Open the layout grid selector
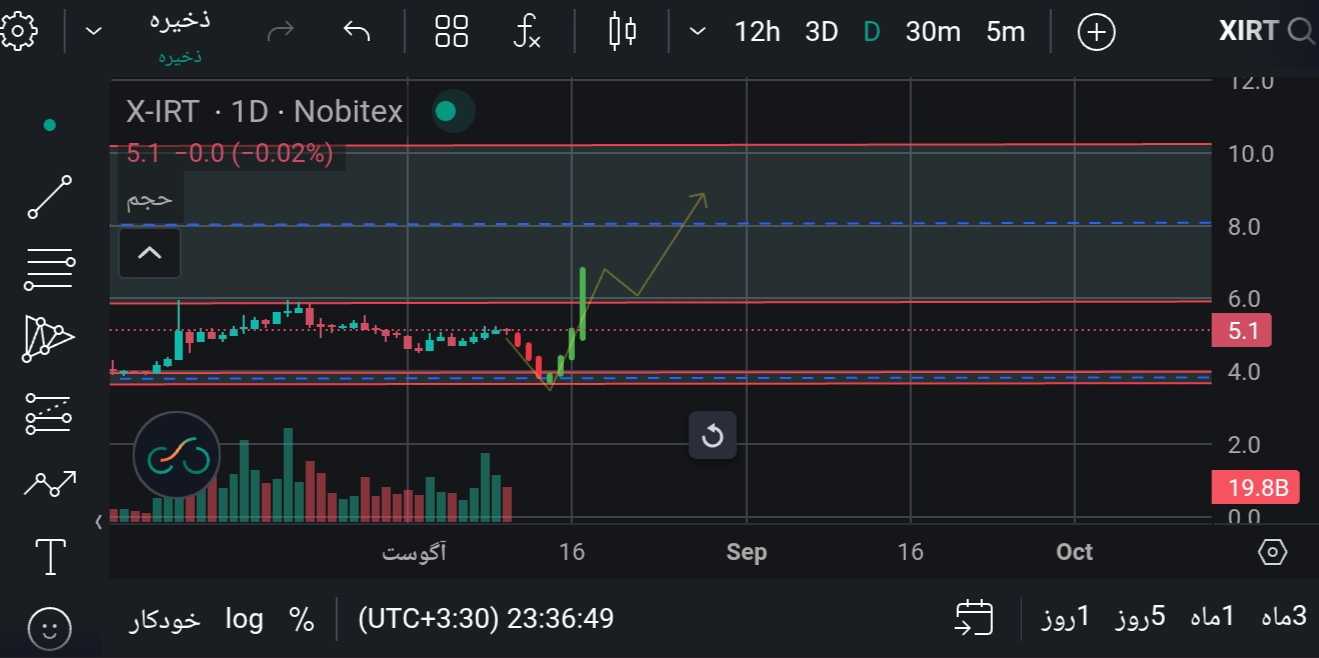This screenshot has height=658, width=1319. (452, 31)
